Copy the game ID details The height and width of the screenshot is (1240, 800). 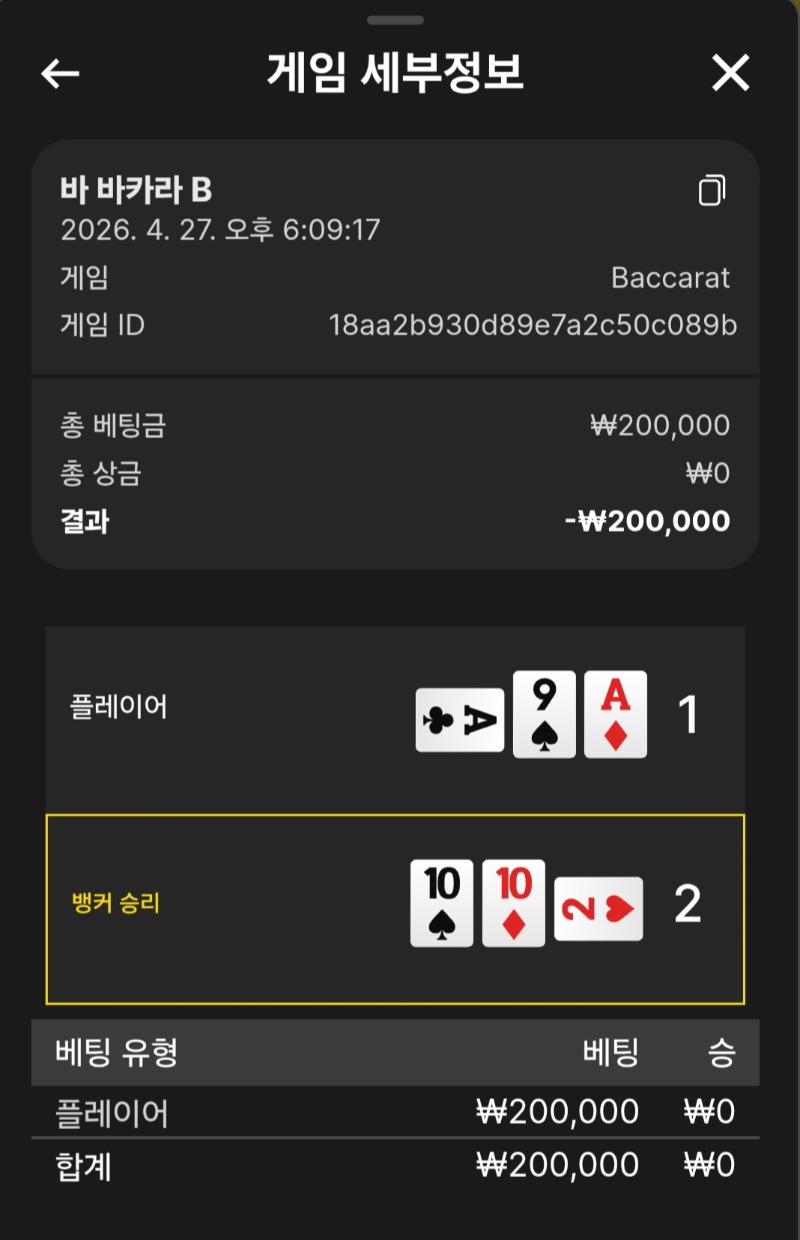[x=711, y=190]
